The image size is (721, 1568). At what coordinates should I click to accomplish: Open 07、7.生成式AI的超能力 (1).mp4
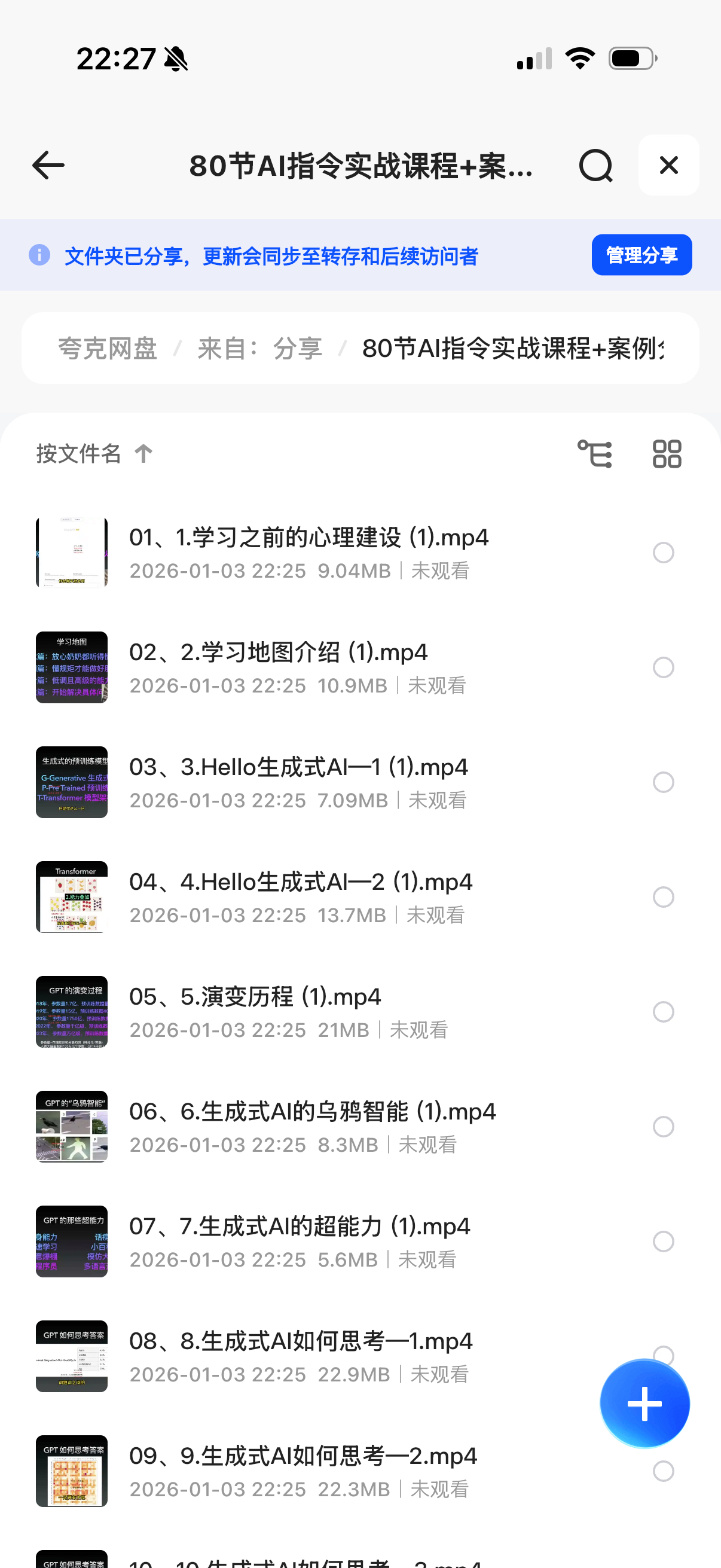[300, 1227]
